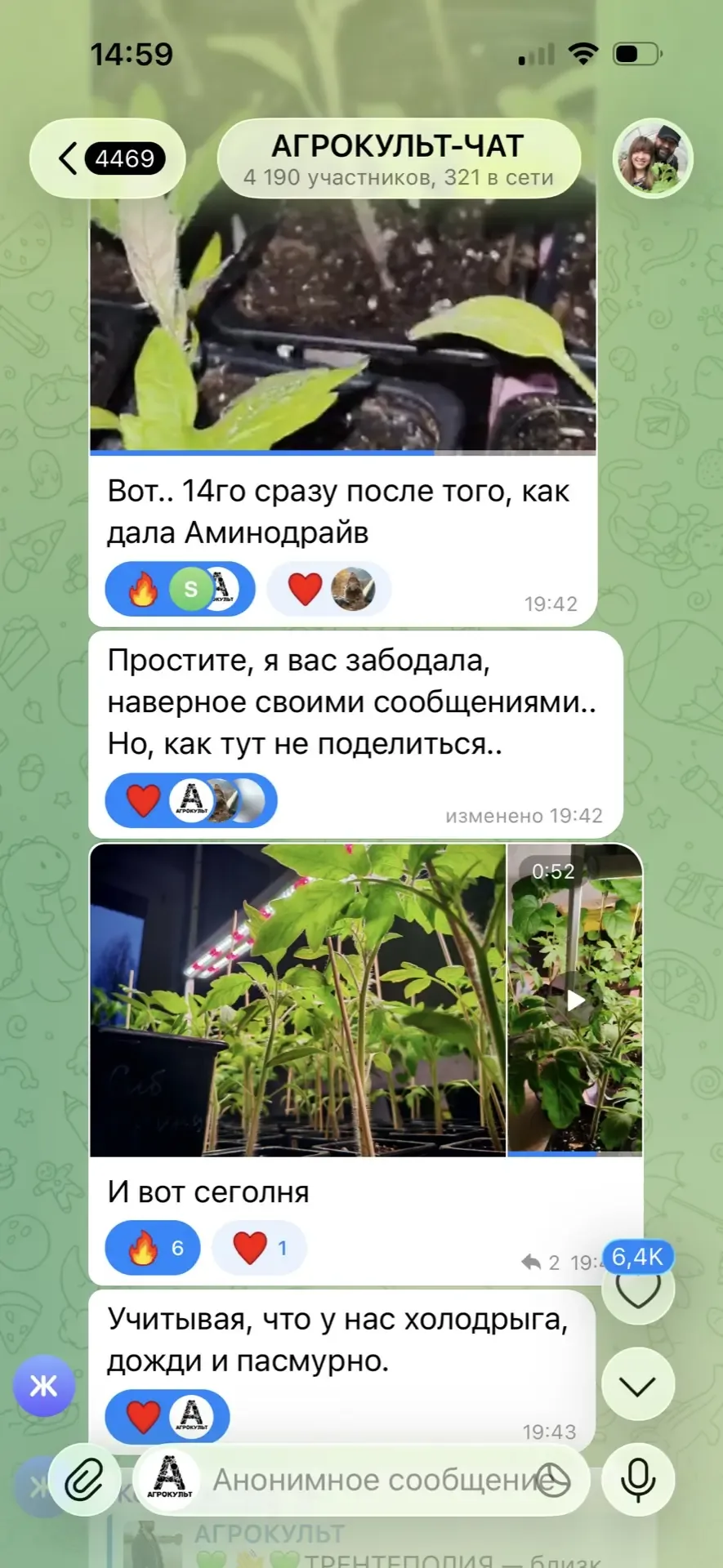The width and height of the screenshot is (723, 1568).
Task: Tap the heart reaction with count 1
Action: tap(259, 1248)
